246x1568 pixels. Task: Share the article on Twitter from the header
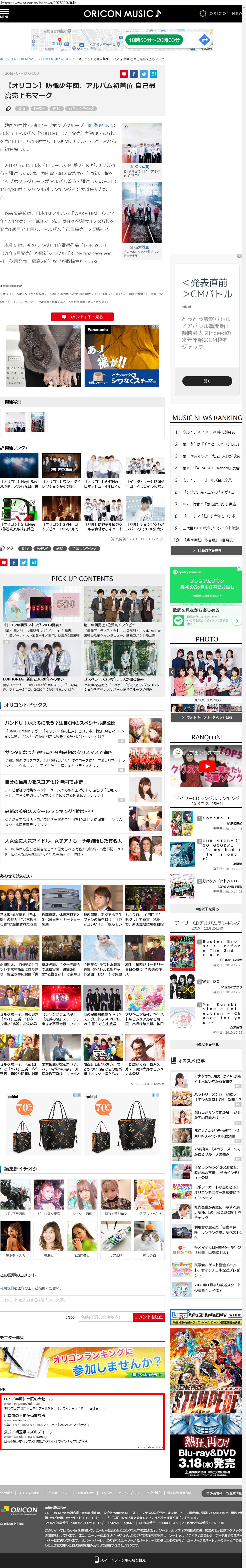click(x=144, y=74)
